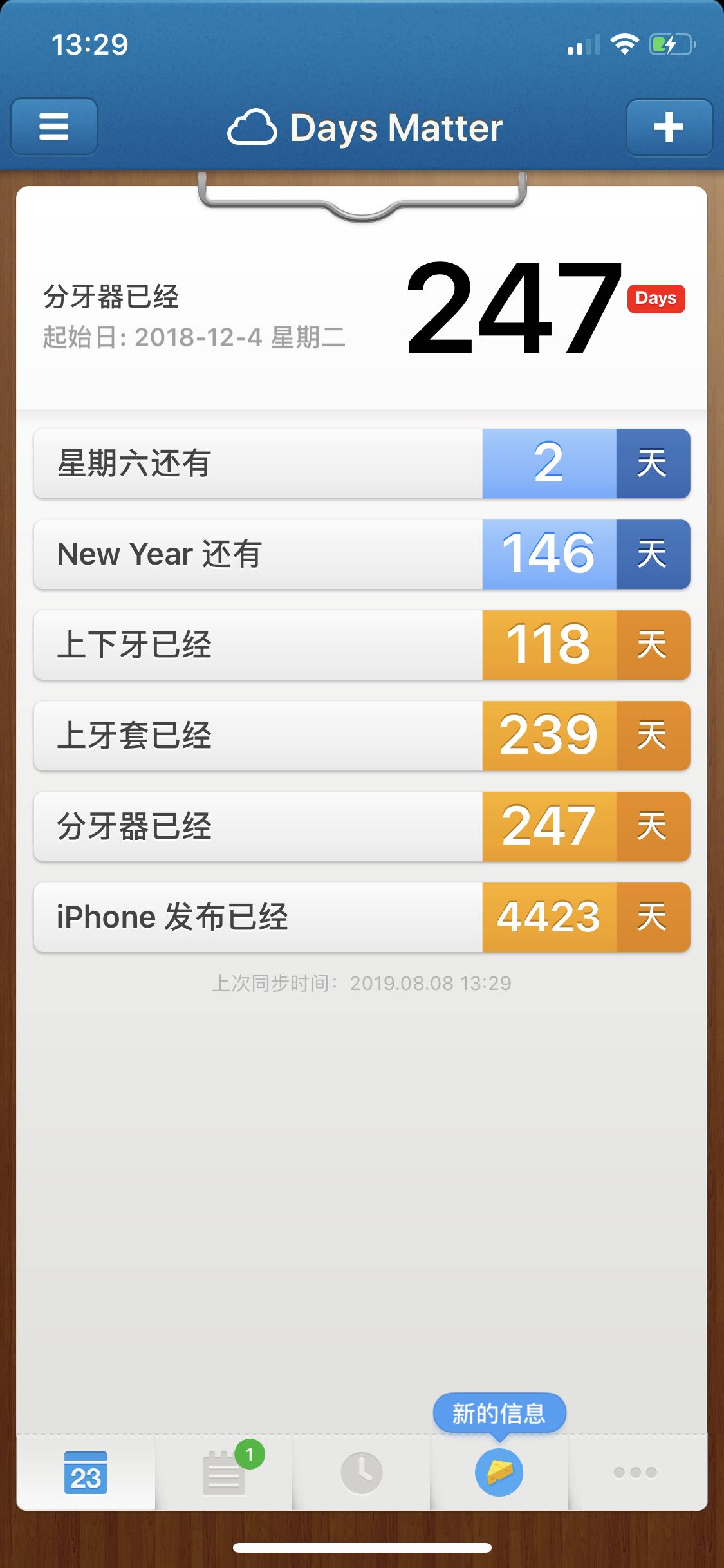The height and width of the screenshot is (1568, 724).
Task: Open the 分牙器已经 247 天 list row
Action: click(362, 826)
